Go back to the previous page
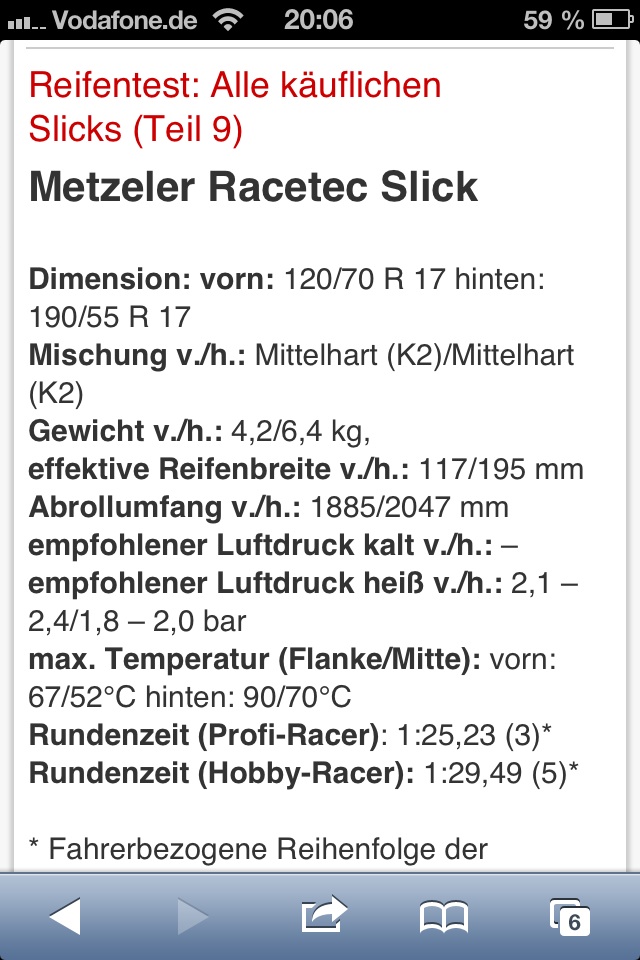This screenshot has height=960, width=640. pos(64,915)
